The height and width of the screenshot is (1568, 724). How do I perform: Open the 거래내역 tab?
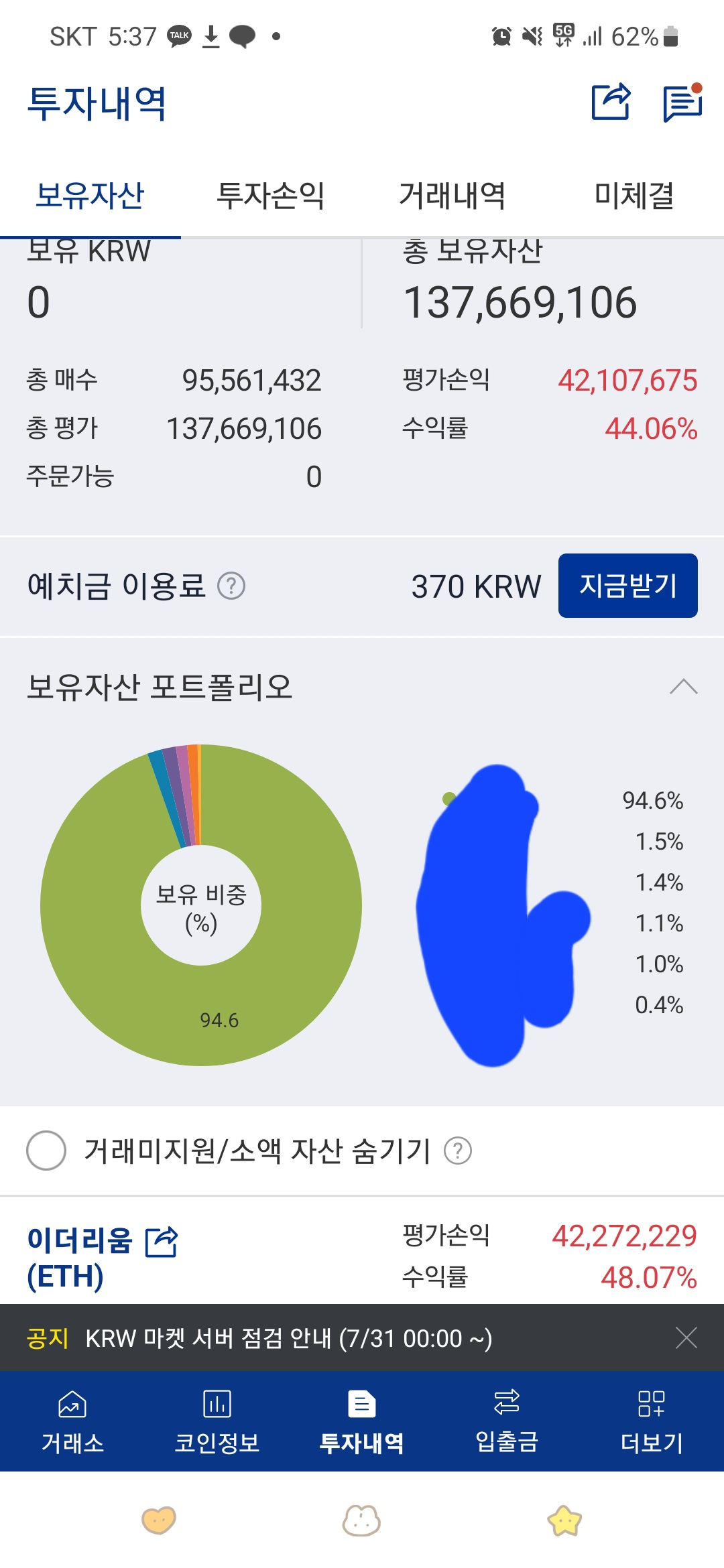tap(452, 196)
